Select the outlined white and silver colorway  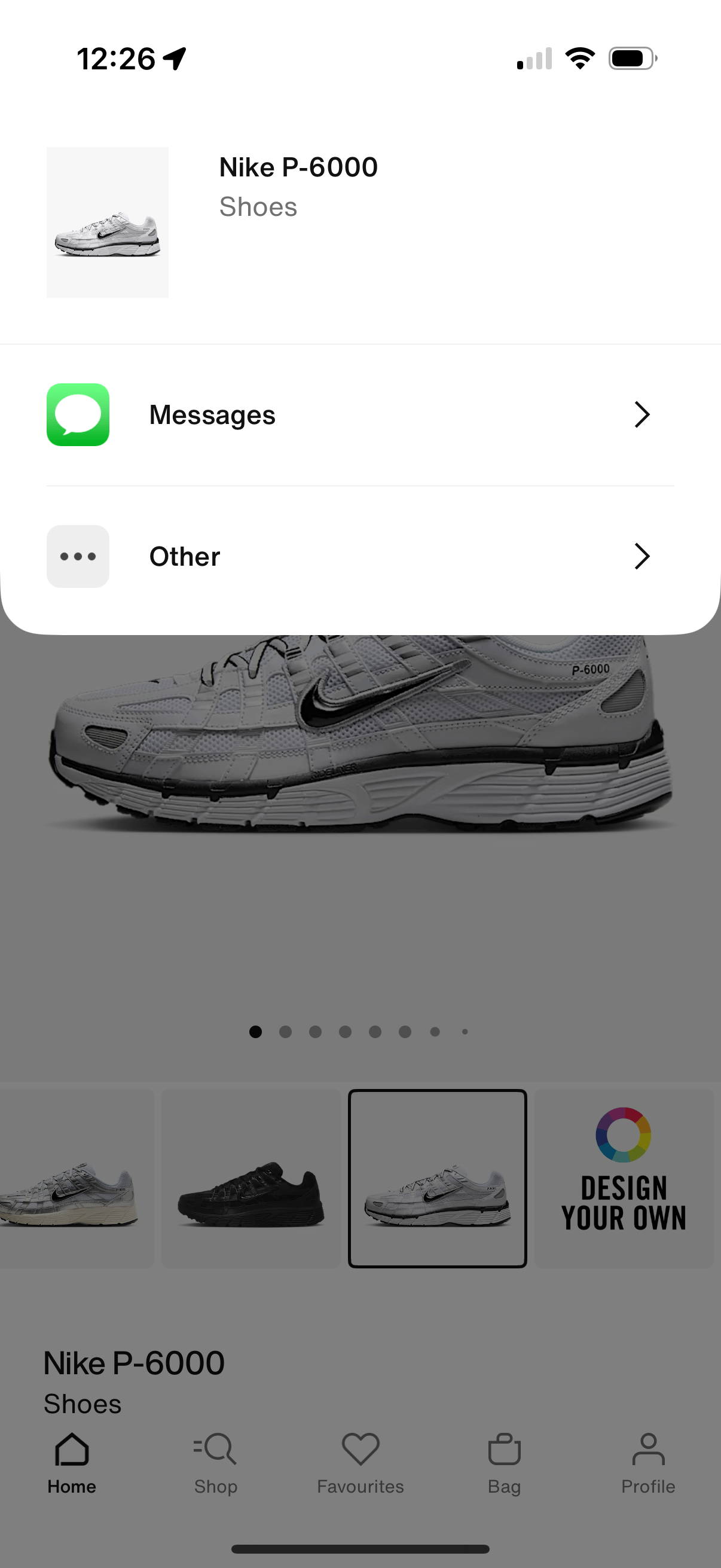(437, 1179)
